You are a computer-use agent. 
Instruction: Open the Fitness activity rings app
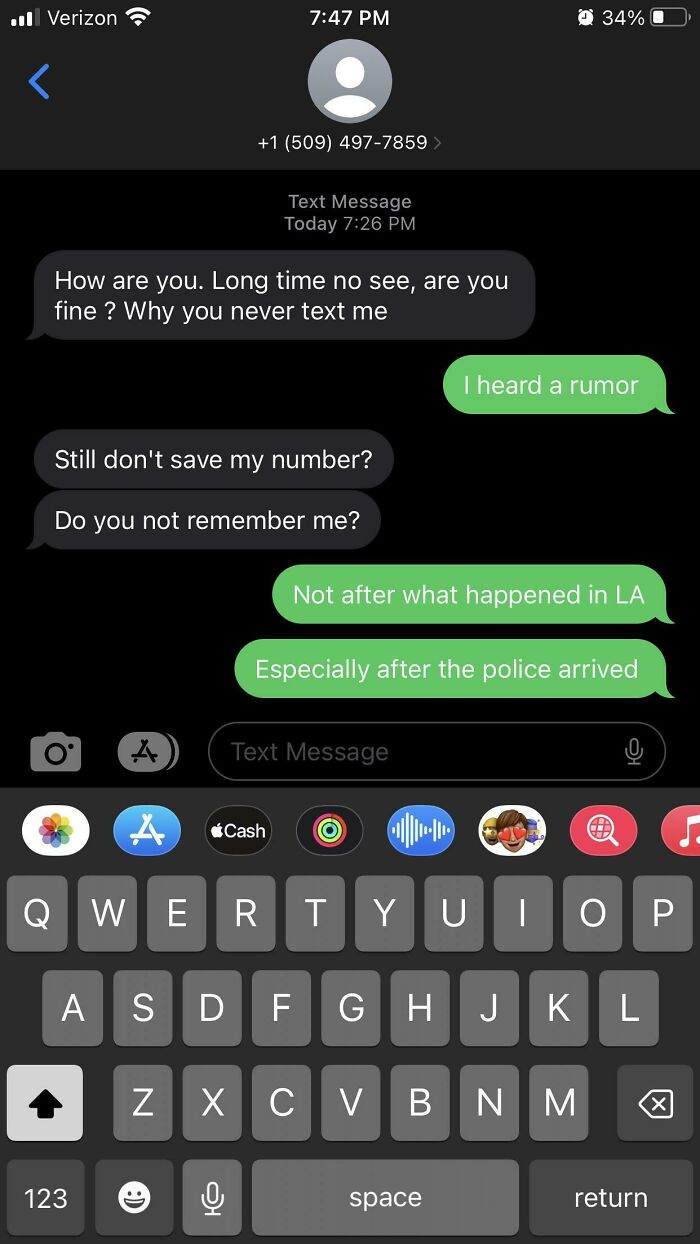pos(329,830)
